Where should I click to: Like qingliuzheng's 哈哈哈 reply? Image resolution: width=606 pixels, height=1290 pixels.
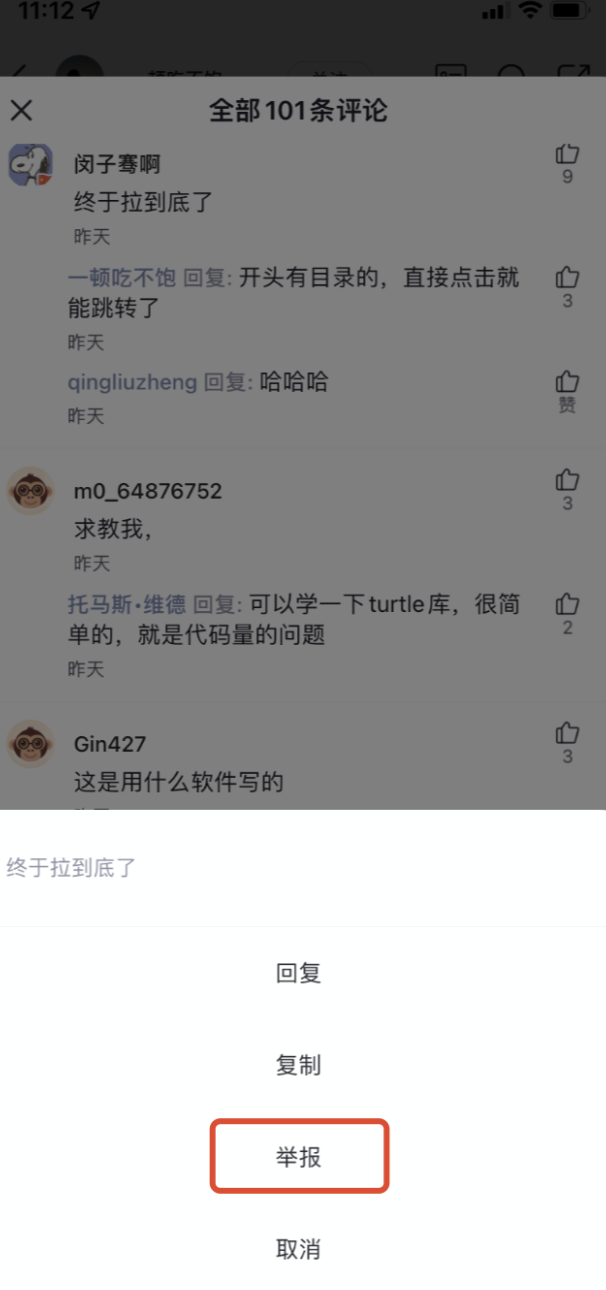pyautogui.click(x=567, y=382)
